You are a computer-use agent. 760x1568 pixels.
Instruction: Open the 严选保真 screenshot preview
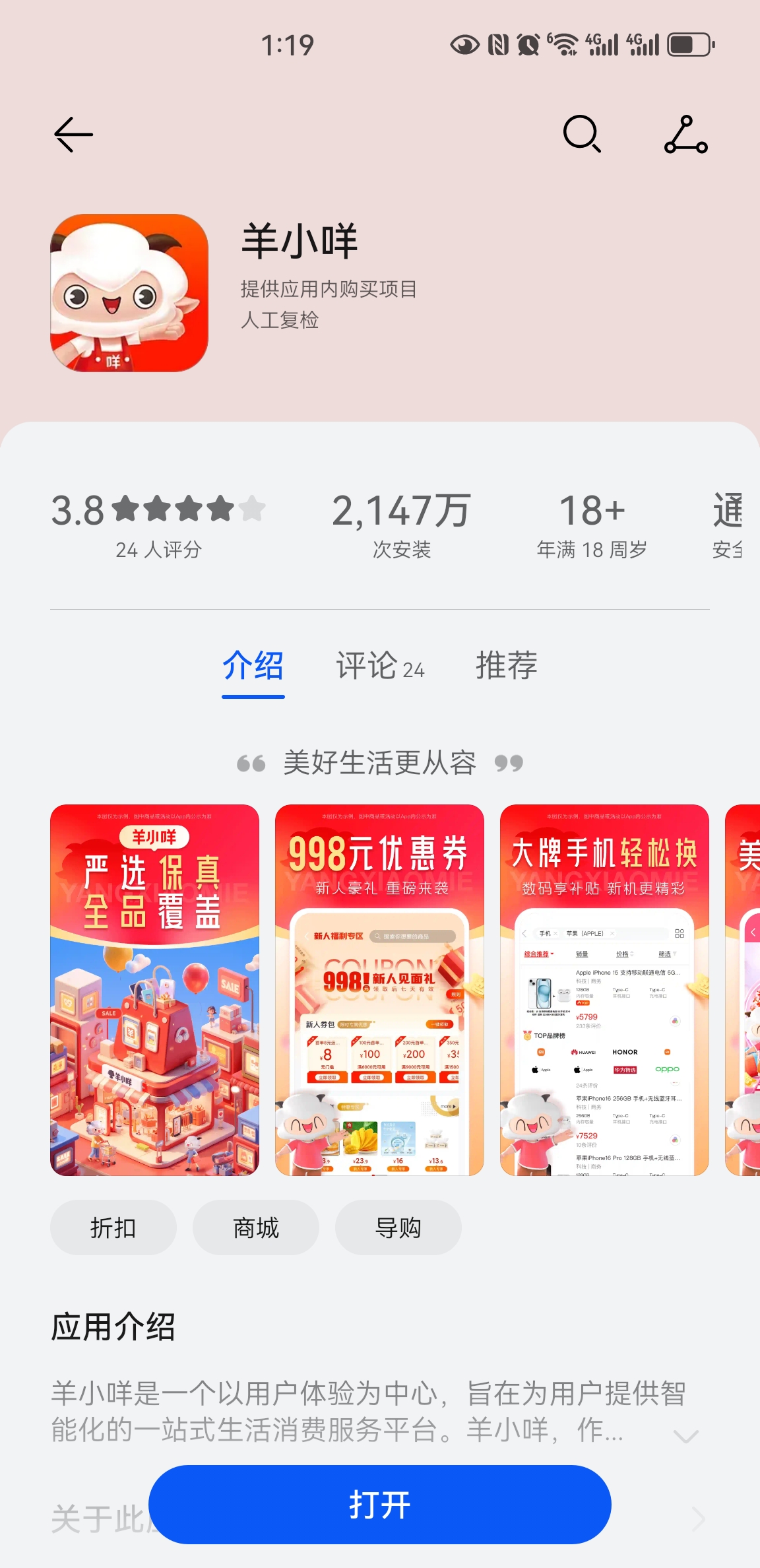pyautogui.click(x=154, y=989)
